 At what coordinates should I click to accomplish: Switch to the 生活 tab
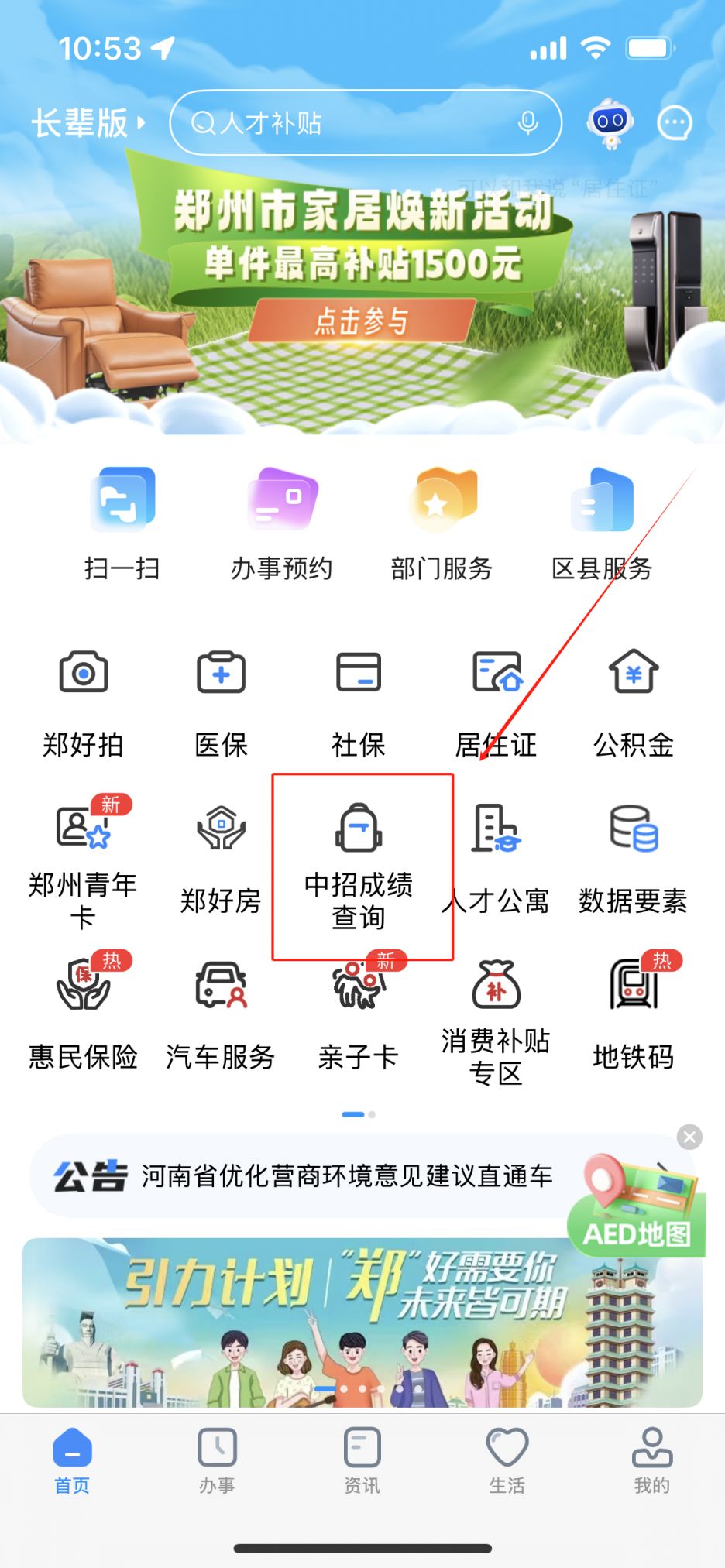click(507, 1460)
